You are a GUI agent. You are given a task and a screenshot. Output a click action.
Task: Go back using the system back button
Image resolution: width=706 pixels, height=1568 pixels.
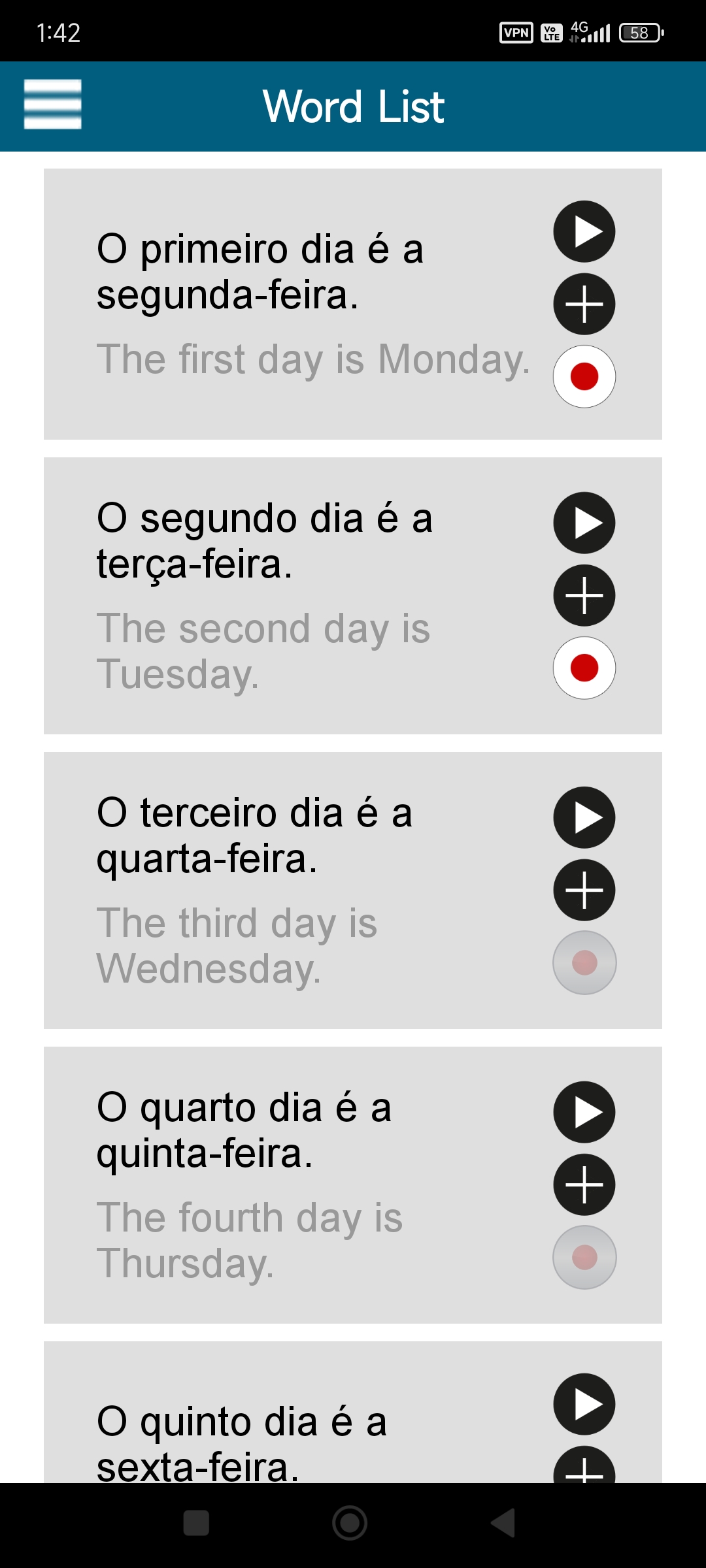pos(503,1523)
